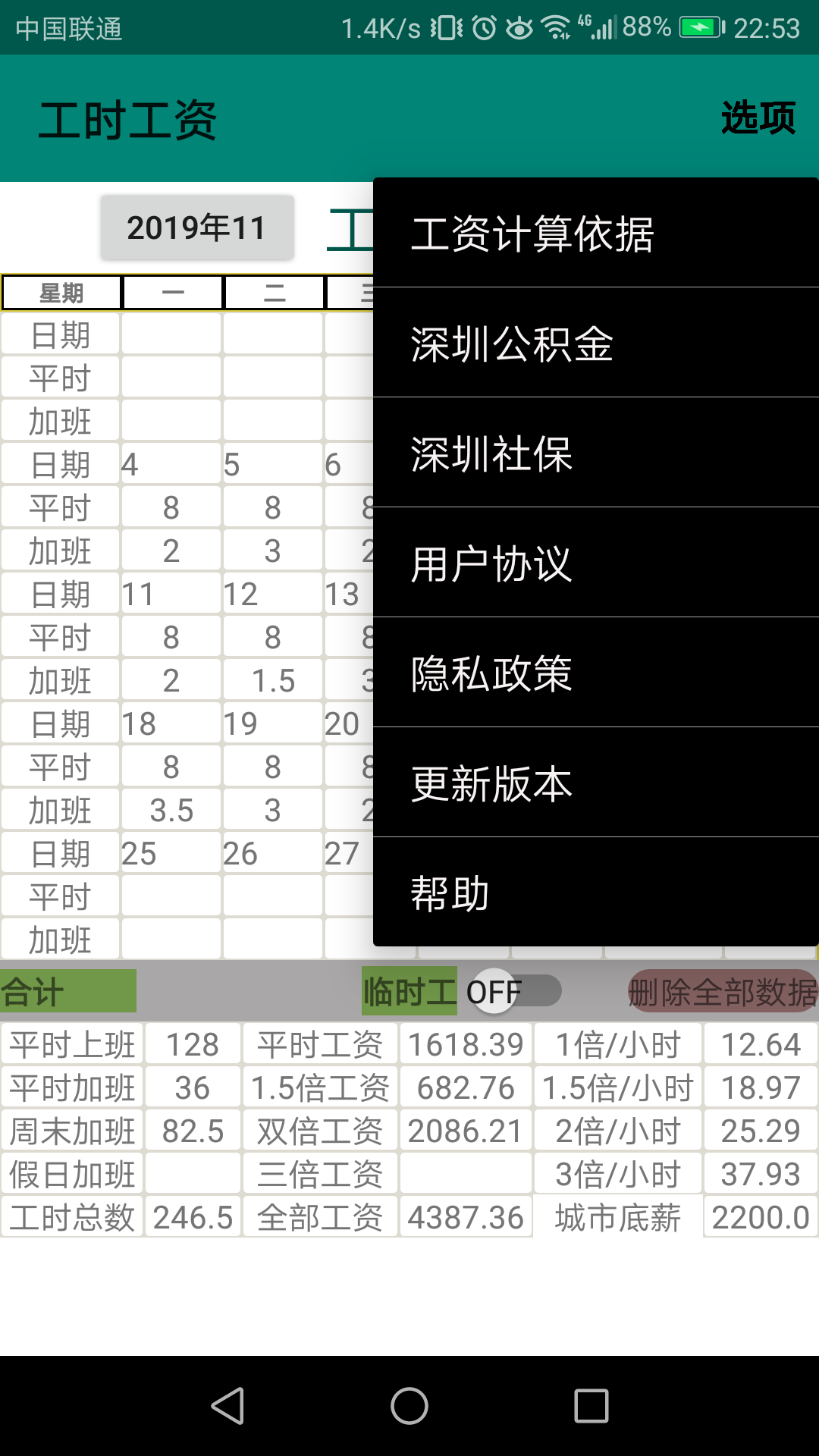The image size is (819, 1456).
Task: Open the 2019年11 month picker
Action: point(197,227)
